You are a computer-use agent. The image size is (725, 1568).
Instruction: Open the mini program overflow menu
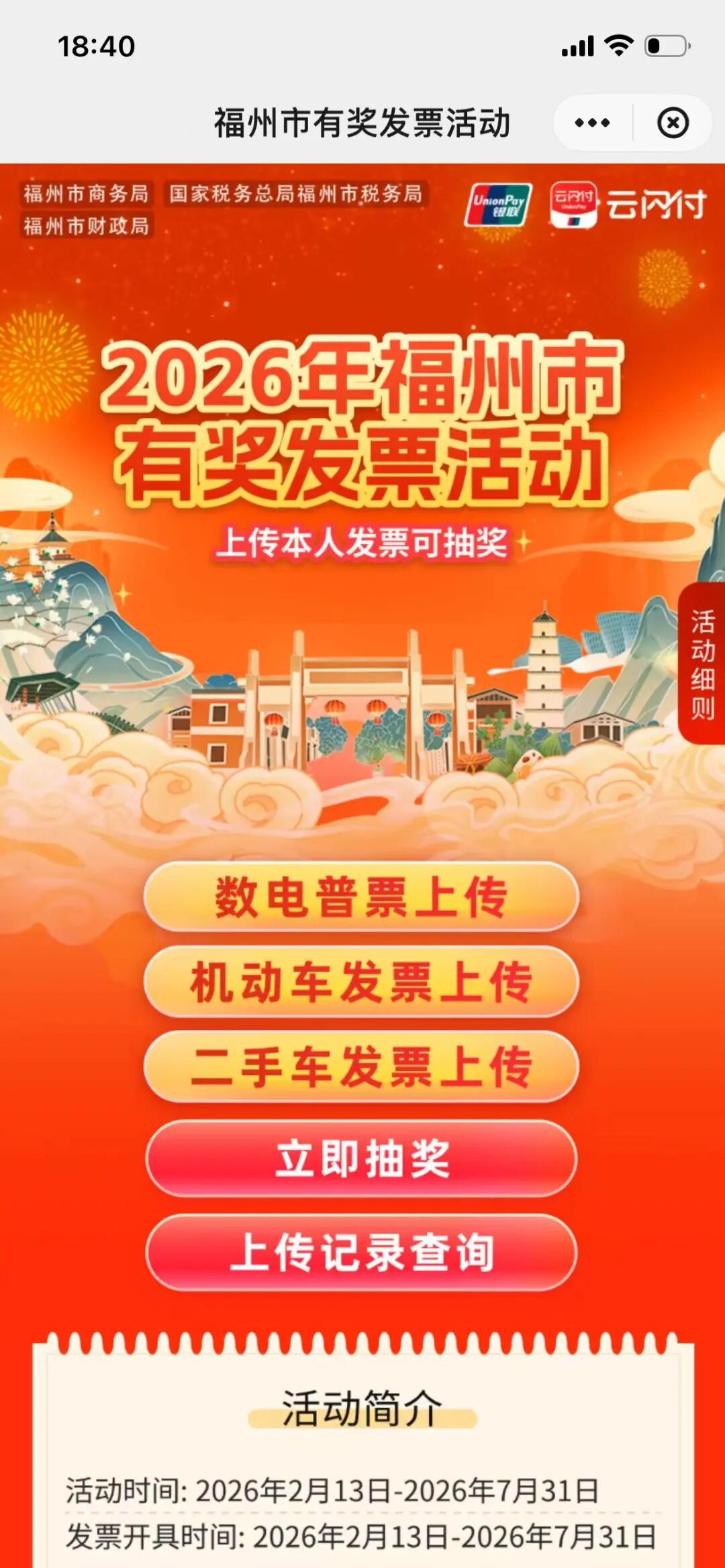pyautogui.click(x=592, y=123)
